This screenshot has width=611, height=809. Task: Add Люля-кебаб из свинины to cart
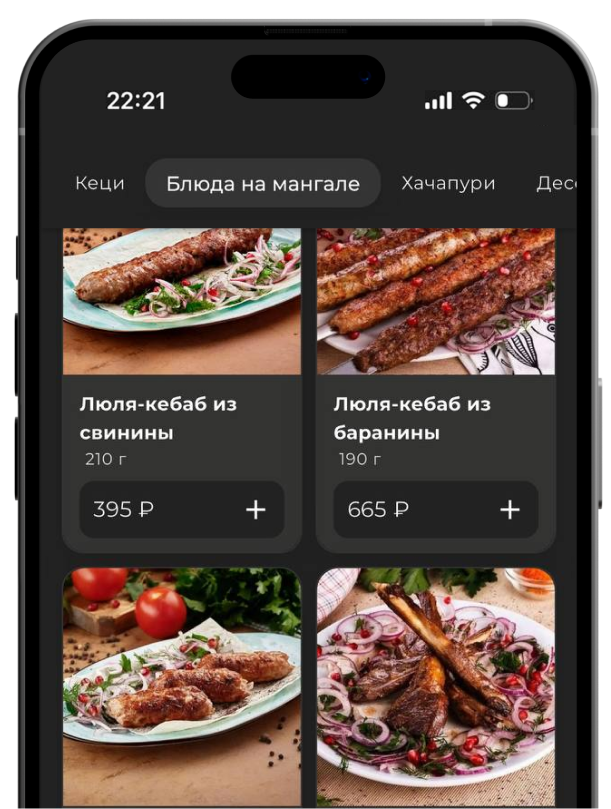[x=256, y=510]
